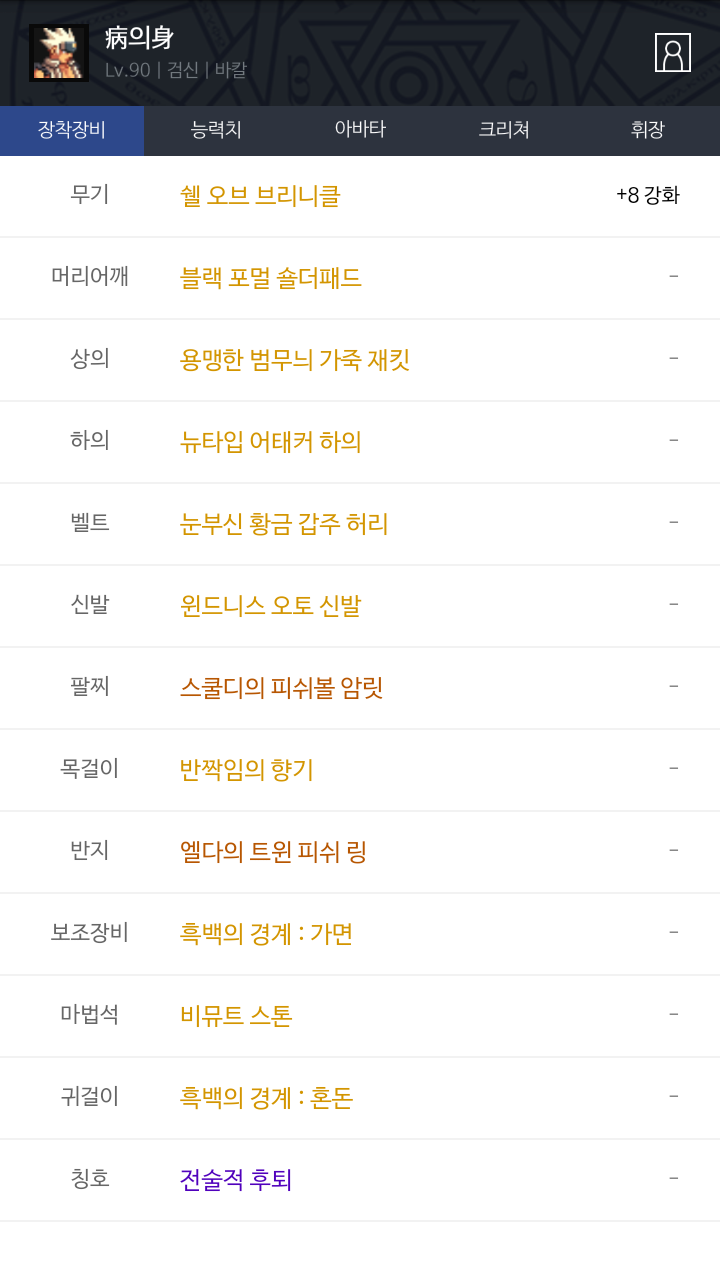The width and height of the screenshot is (720, 1280).
Task: Open weapon item 쉘 오브 브리니클
Action: [260, 196]
